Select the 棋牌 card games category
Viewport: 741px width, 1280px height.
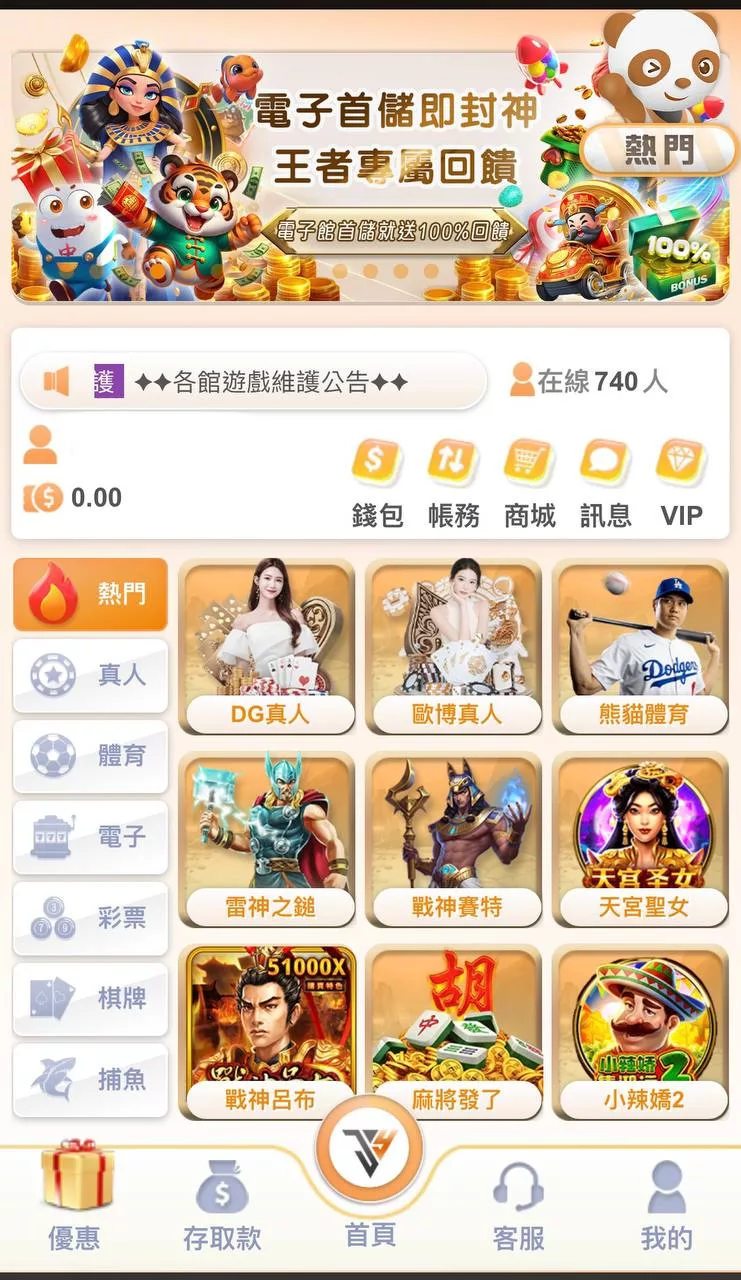(90, 999)
